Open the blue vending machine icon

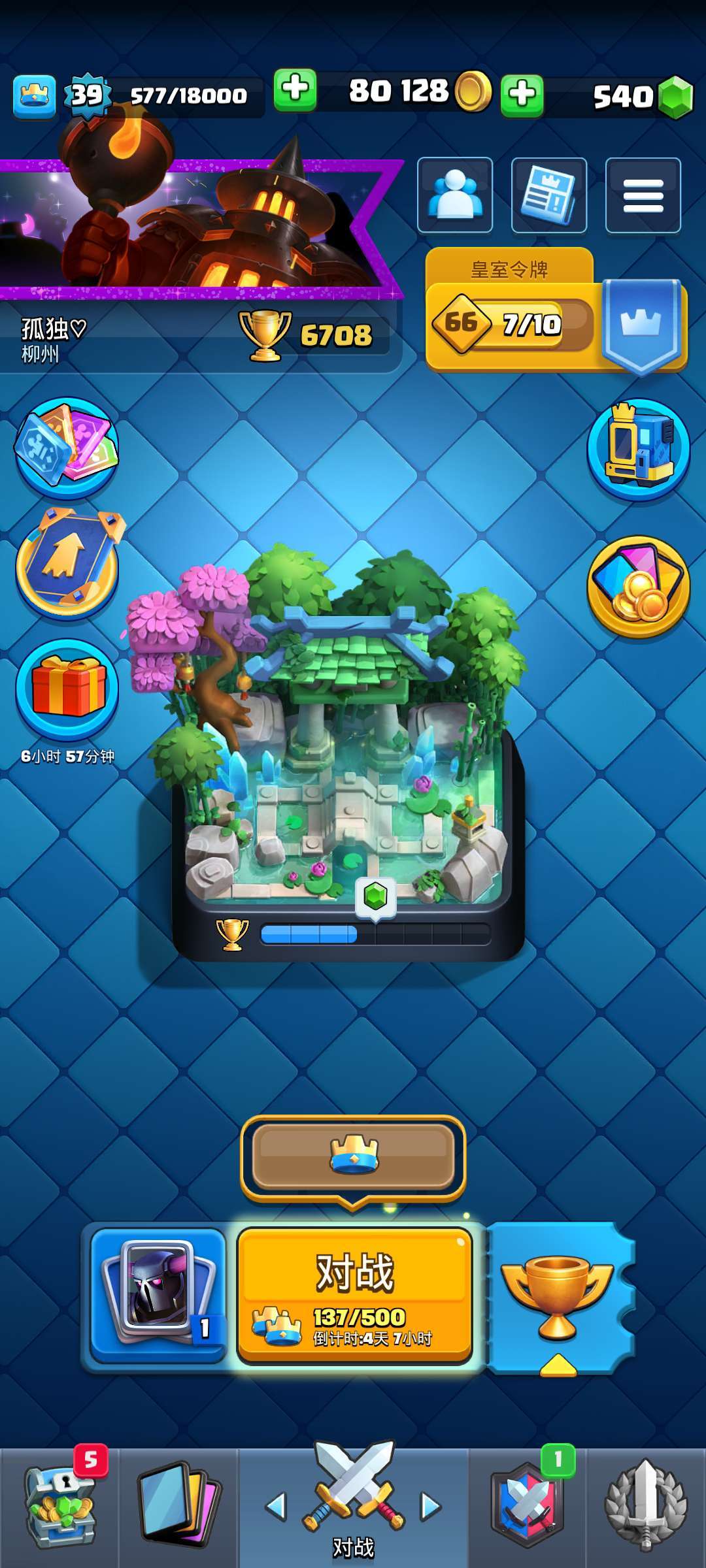click(x=639, y=449)
